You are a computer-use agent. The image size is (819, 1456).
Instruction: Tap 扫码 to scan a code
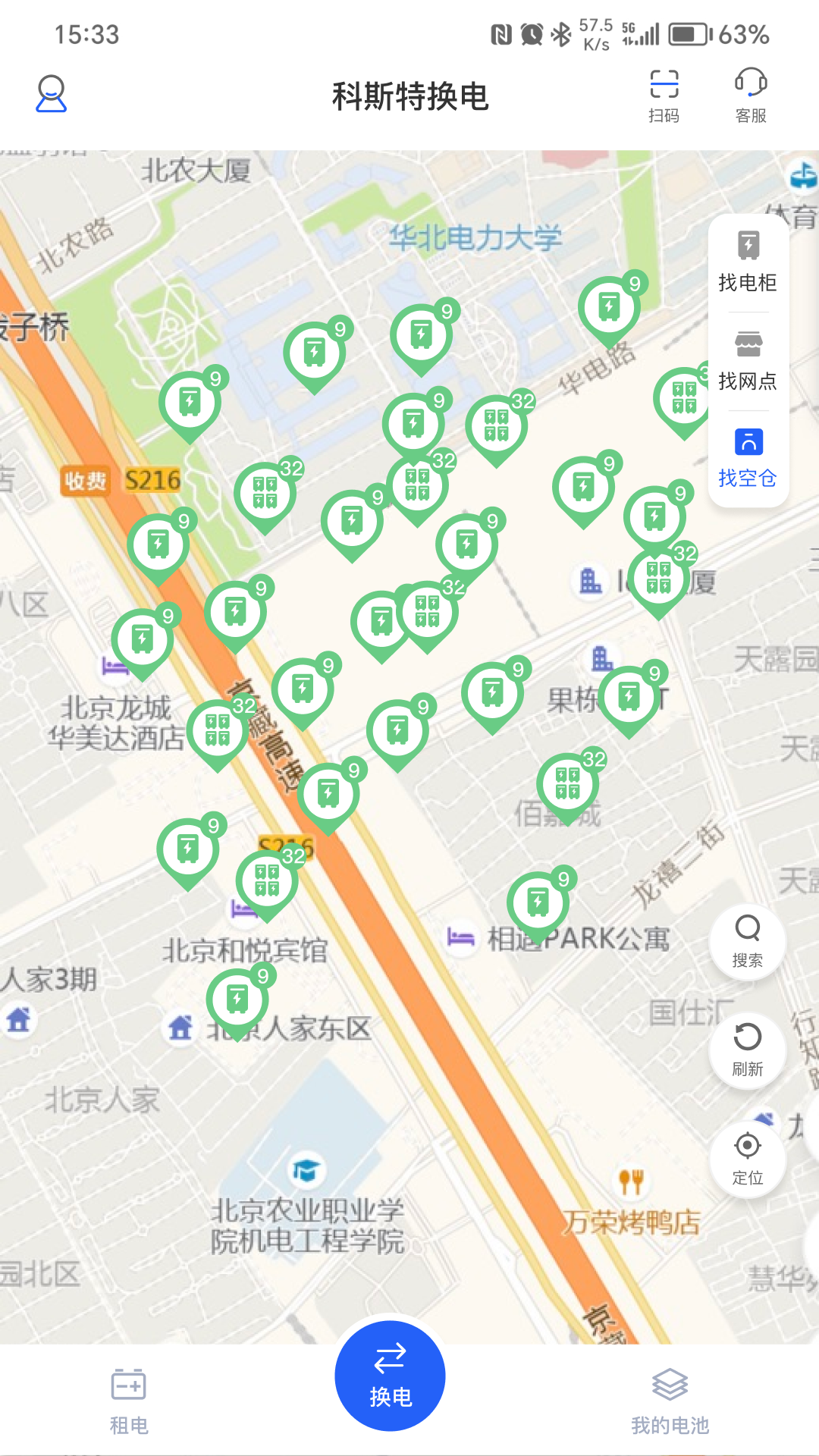click(x=664, y=95)
